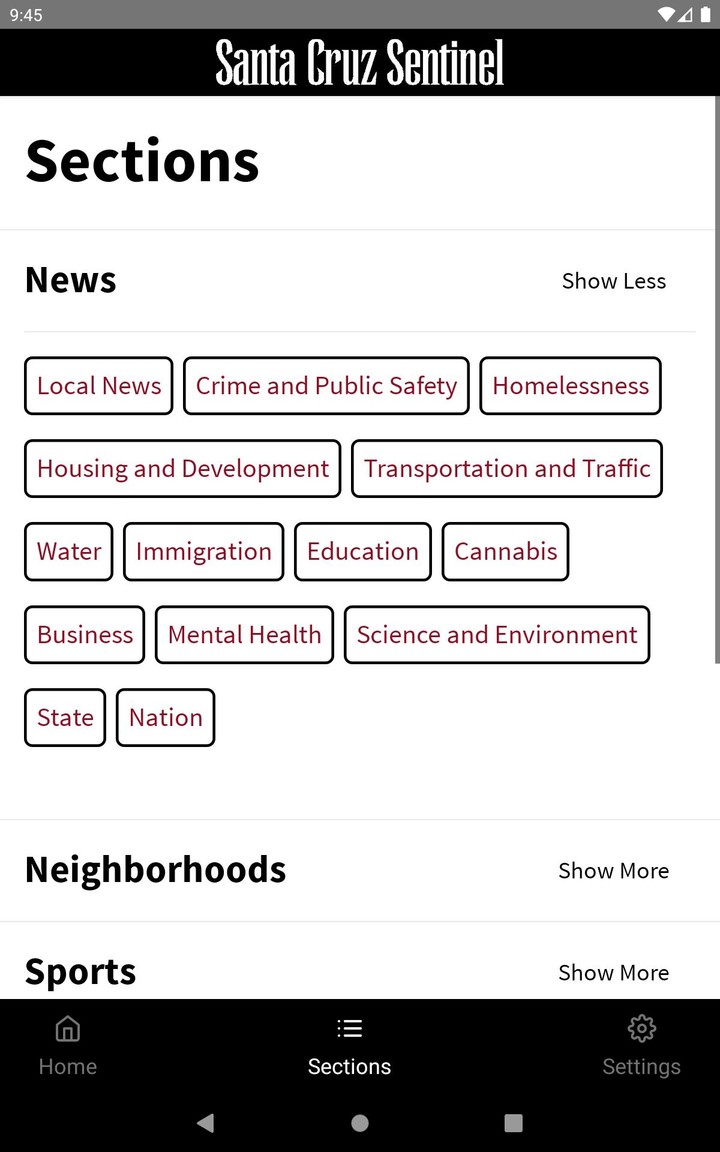Select the Crime and Public Safety topic
This screenshot has height=1152, width=720.
click(326, 385)
